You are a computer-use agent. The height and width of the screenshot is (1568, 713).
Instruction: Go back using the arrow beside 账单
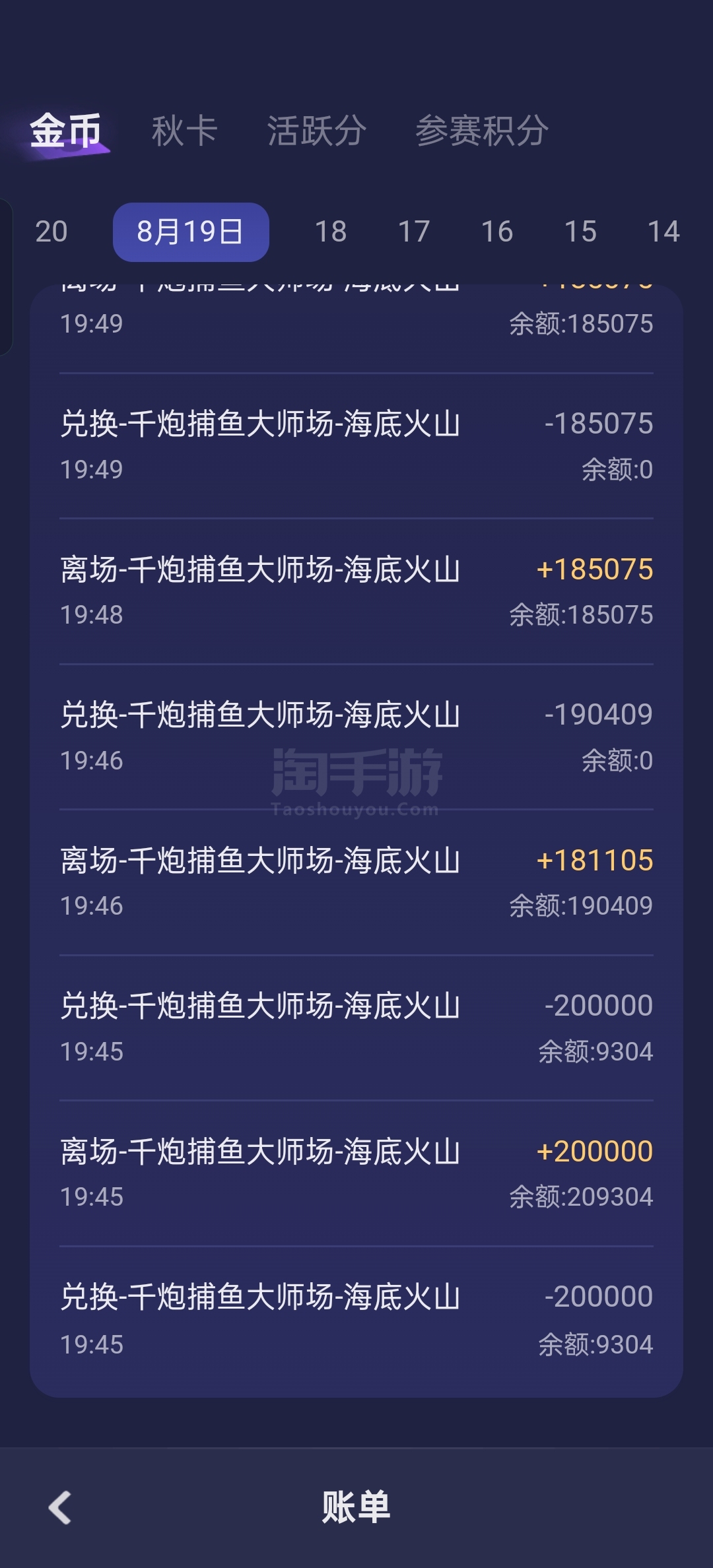click(x=60, y=1507)
